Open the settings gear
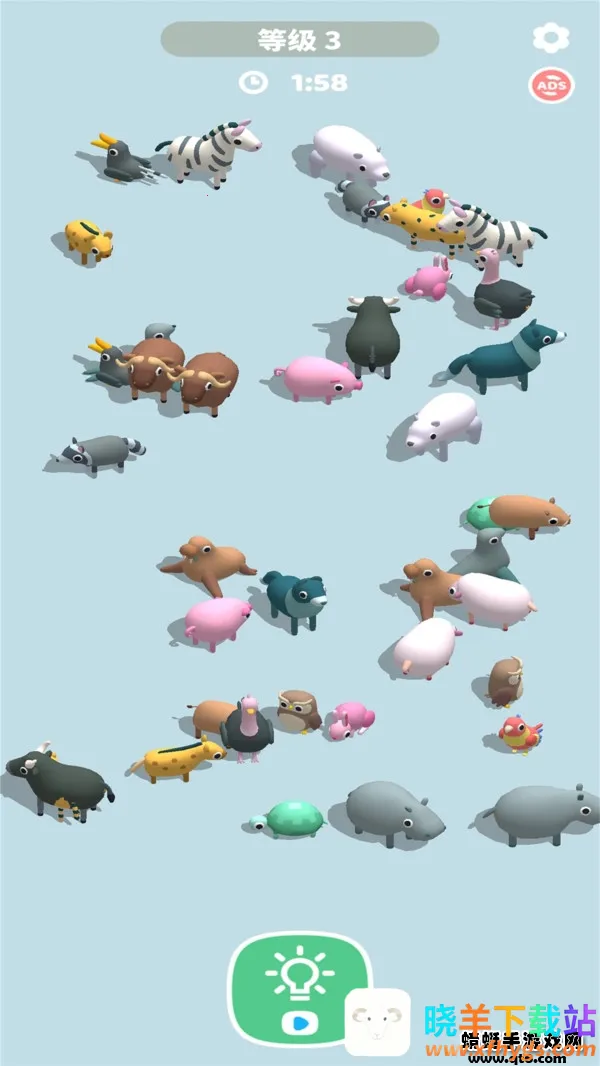 (550, 38)
